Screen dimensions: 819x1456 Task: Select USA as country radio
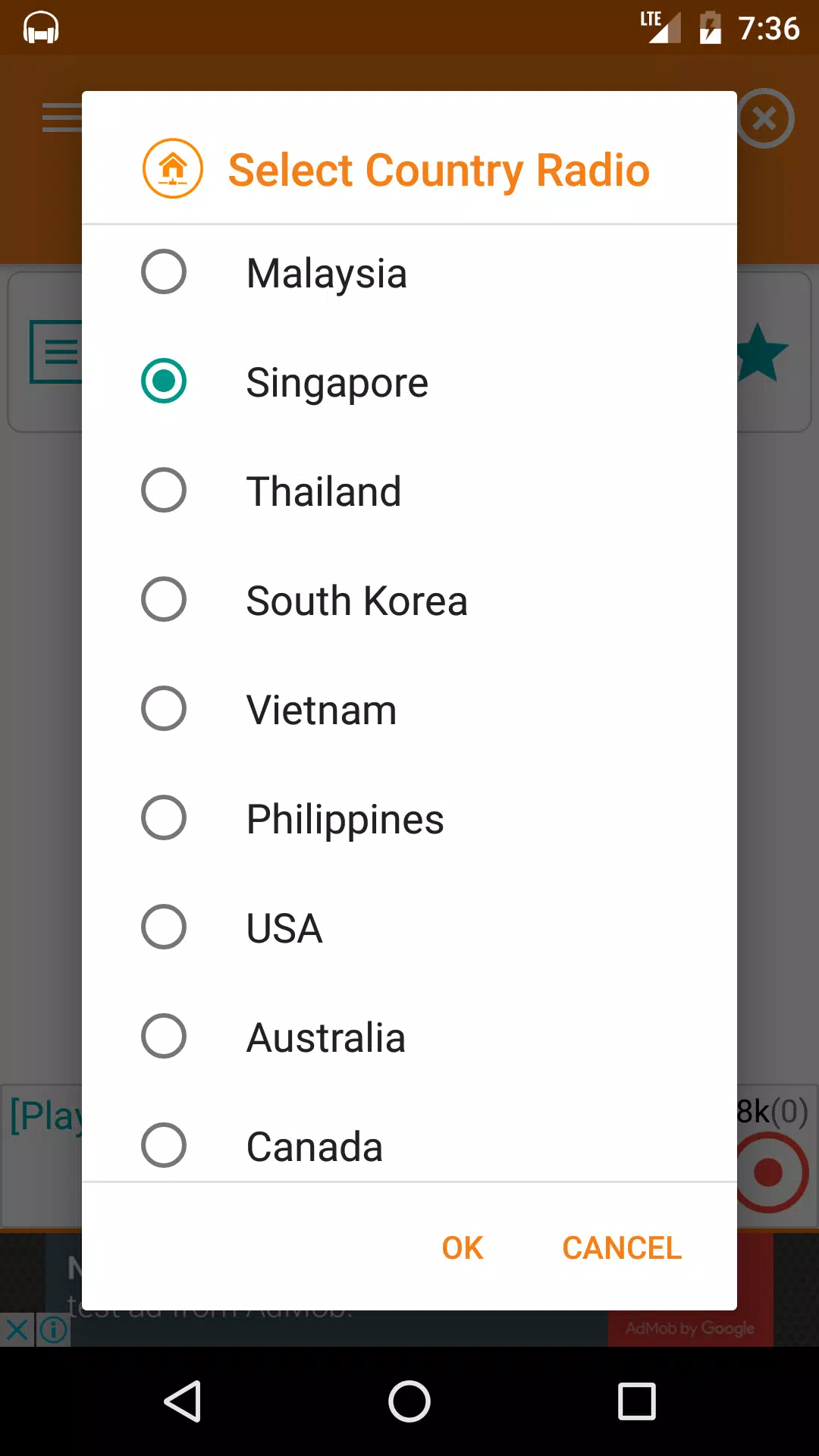164,927
